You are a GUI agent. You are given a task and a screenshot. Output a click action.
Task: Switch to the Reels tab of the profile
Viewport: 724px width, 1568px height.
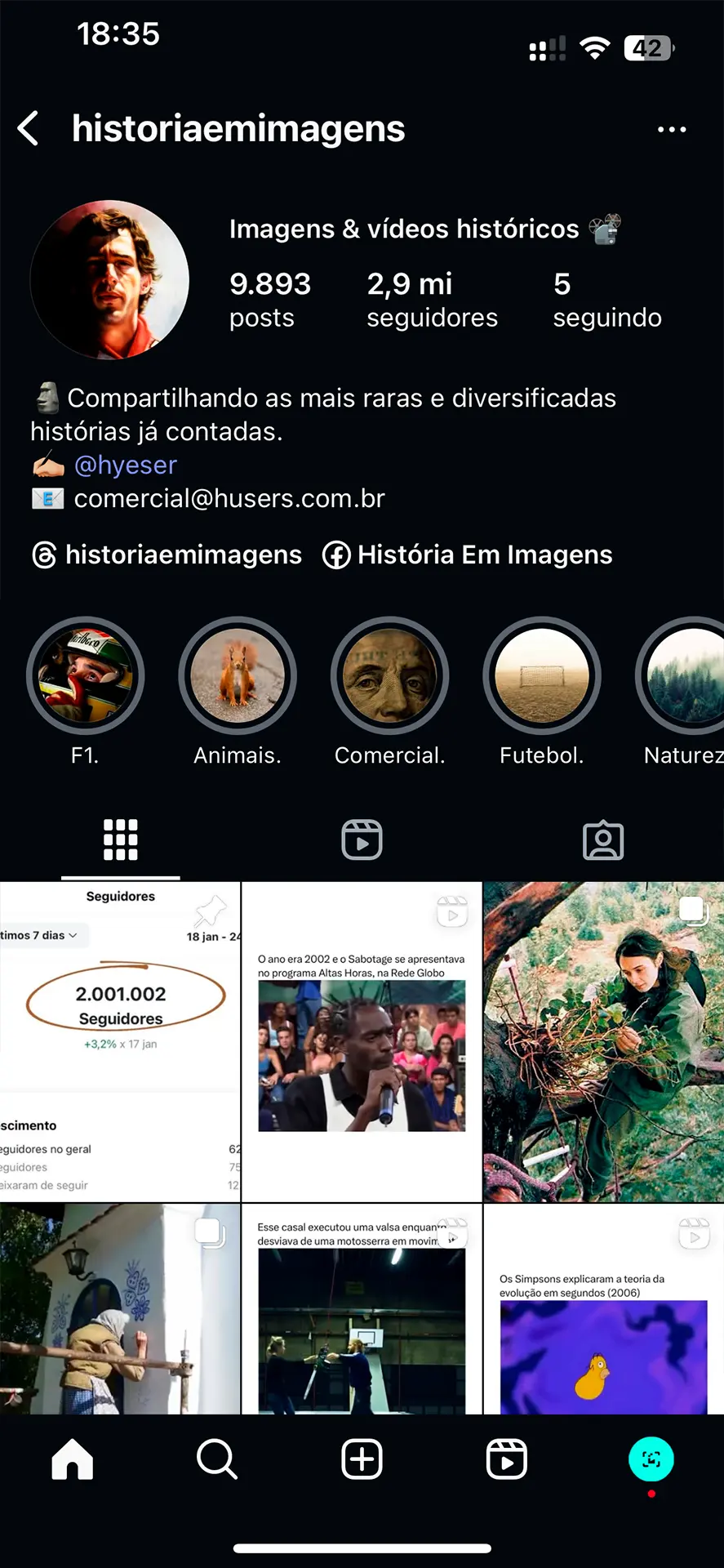coord(362,840)
